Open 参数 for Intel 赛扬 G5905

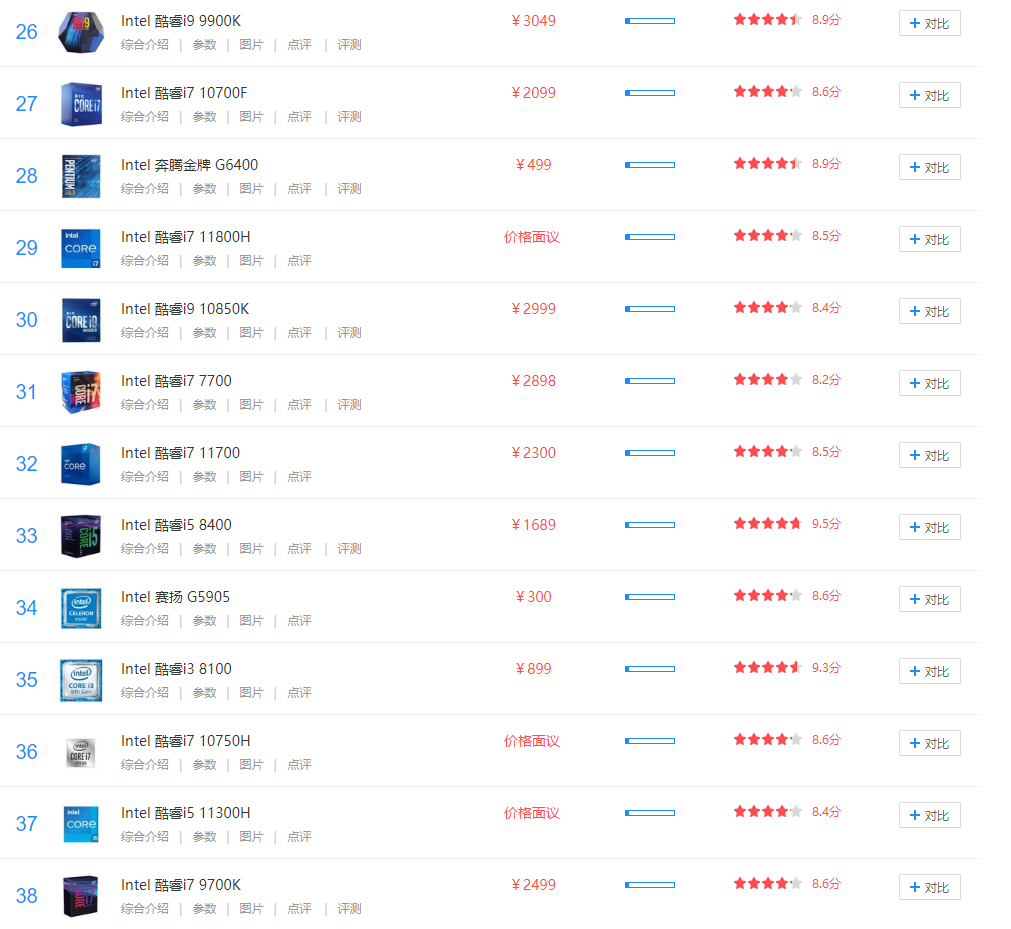click(204, 621)
